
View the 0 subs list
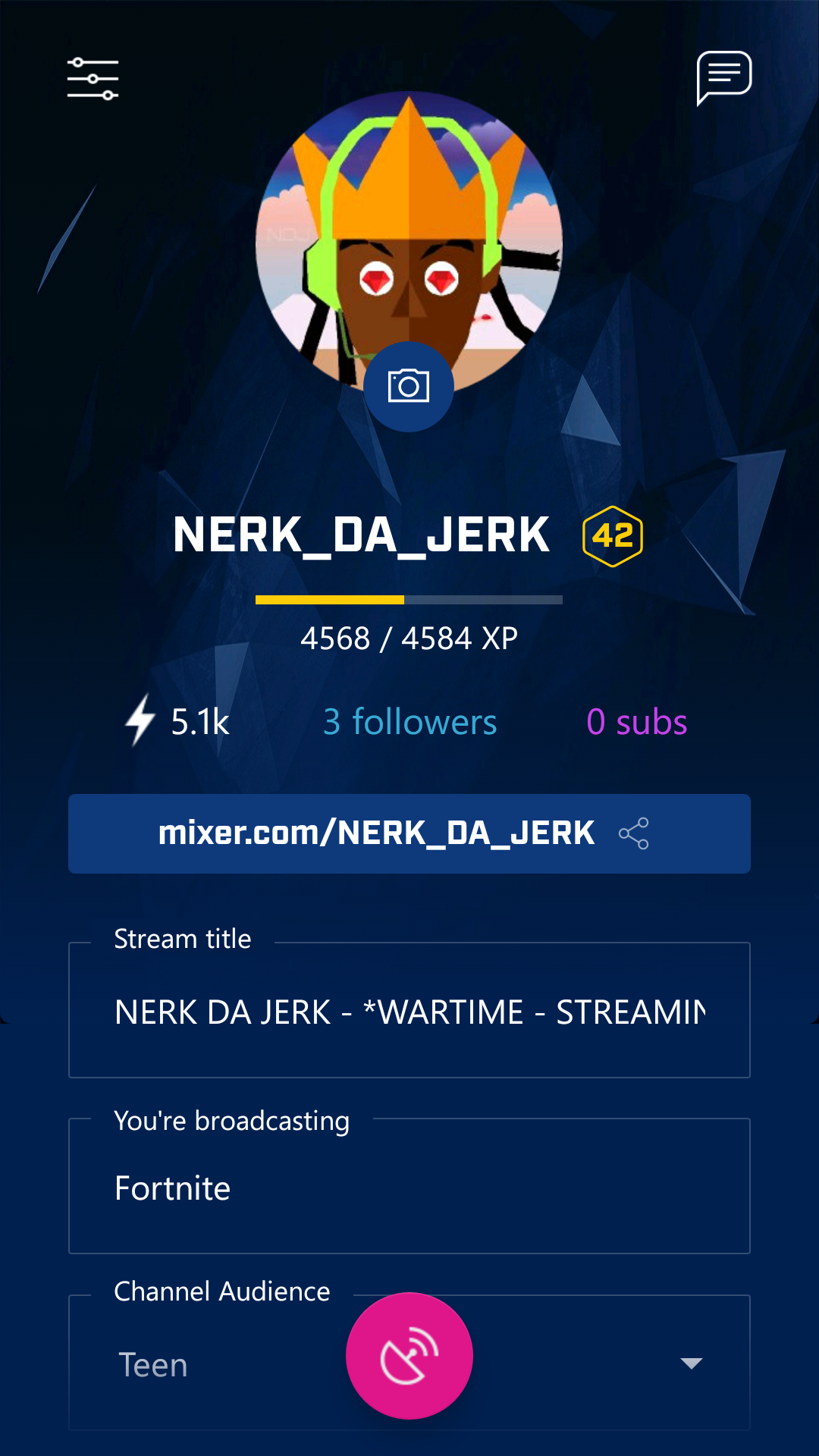(x=636, y=722)
